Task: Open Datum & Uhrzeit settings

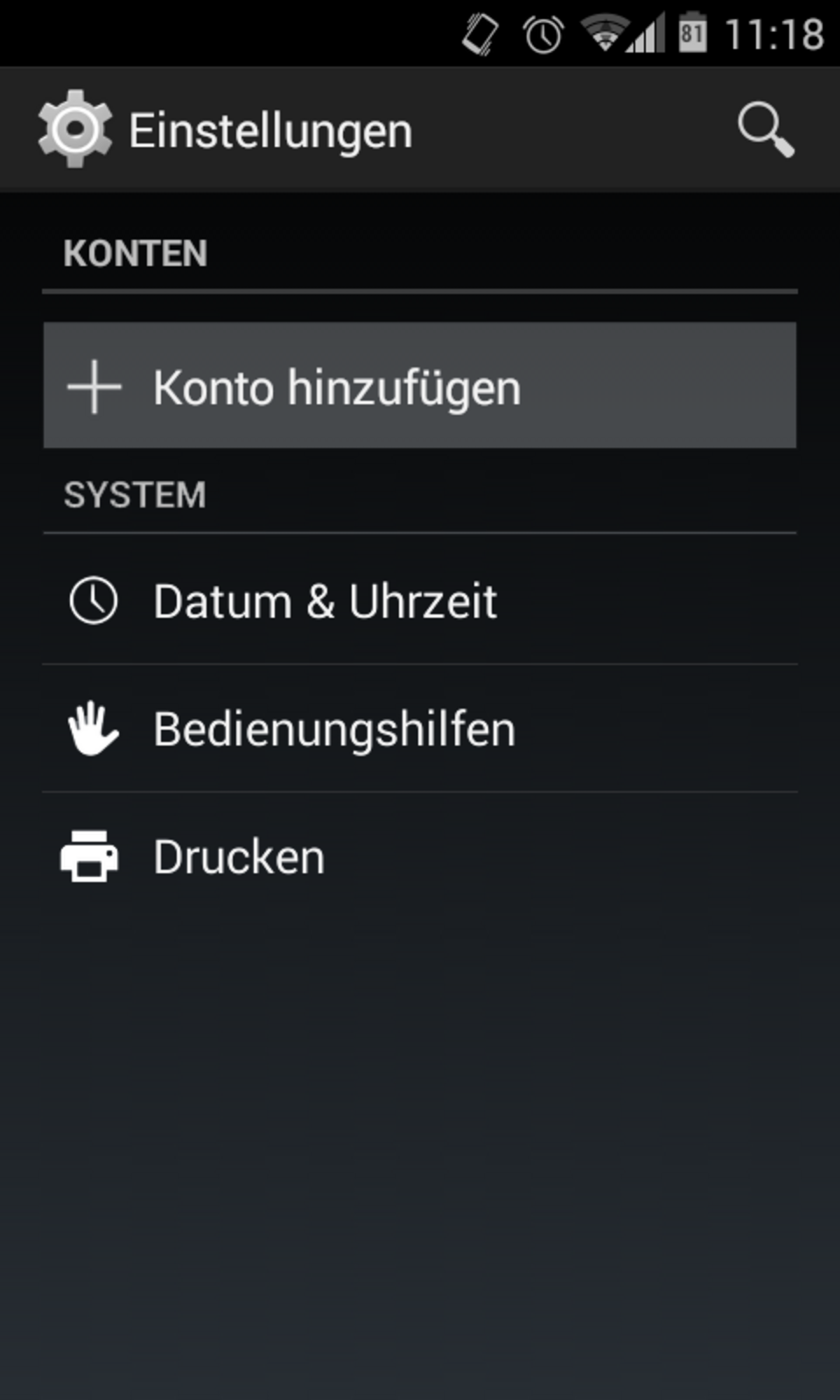Action: click(x=420, y=601)
